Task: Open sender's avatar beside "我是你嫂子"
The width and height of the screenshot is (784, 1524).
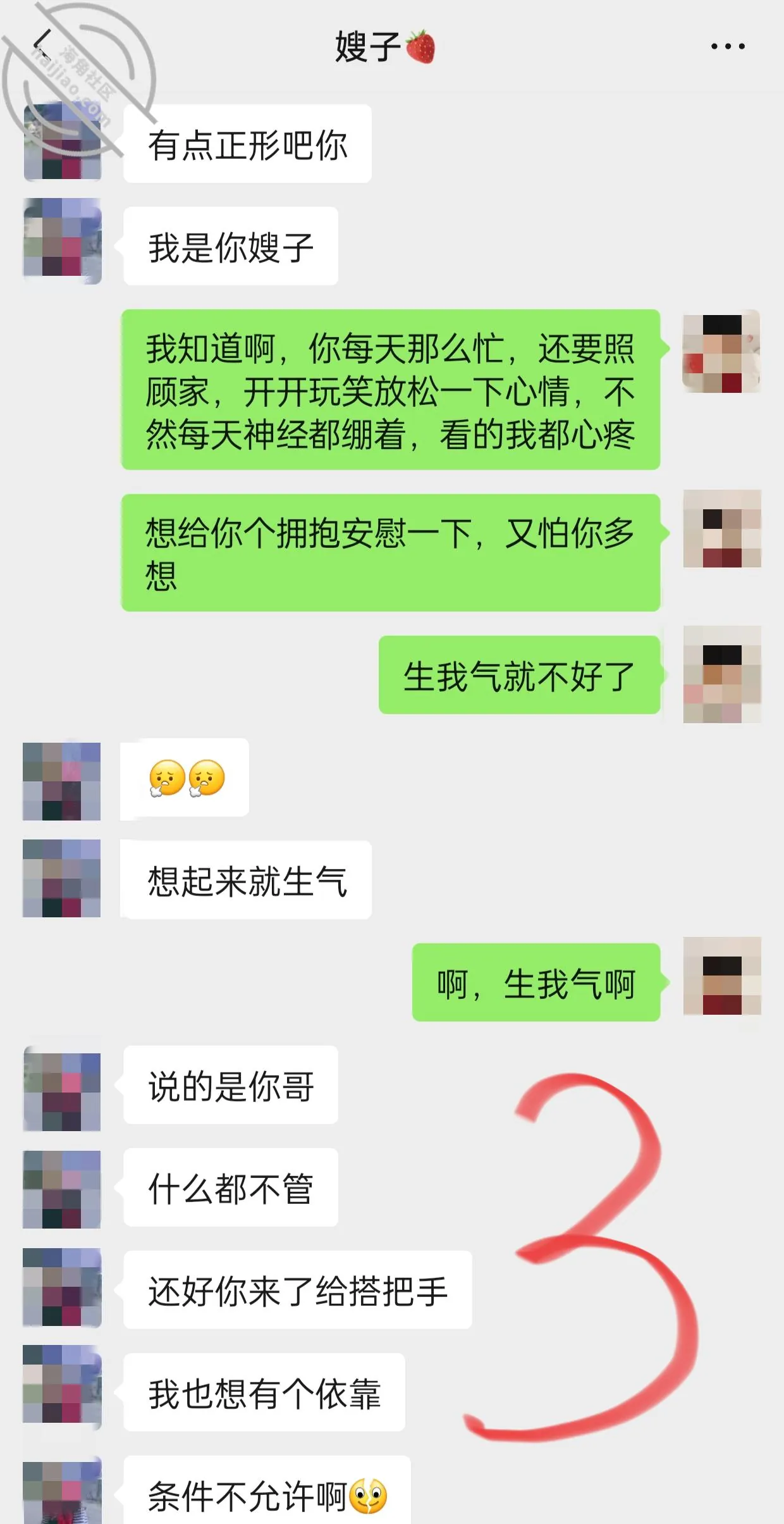Action: point(62,240)
